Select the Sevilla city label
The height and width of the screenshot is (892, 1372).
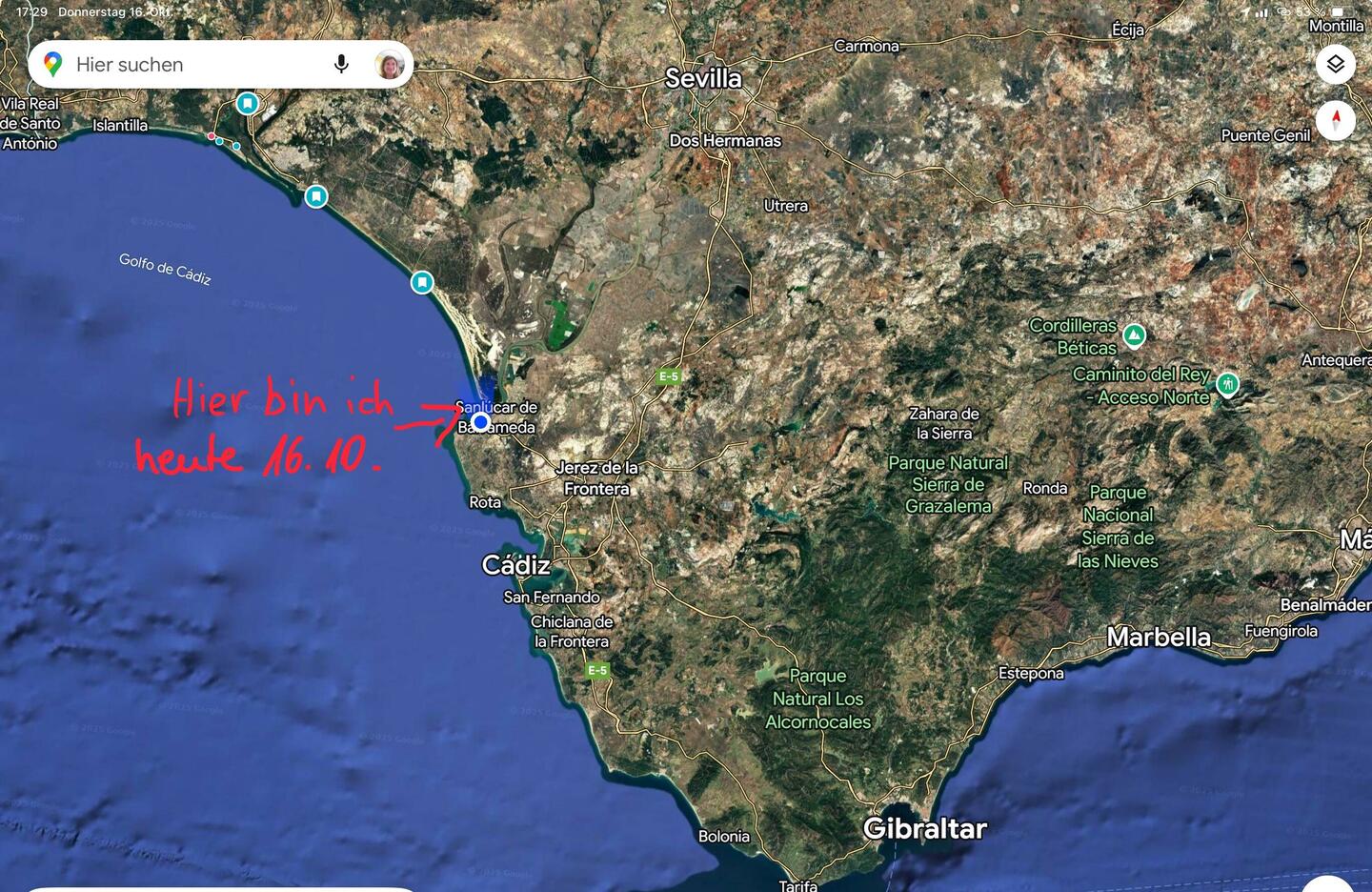[x=703, y=78]
